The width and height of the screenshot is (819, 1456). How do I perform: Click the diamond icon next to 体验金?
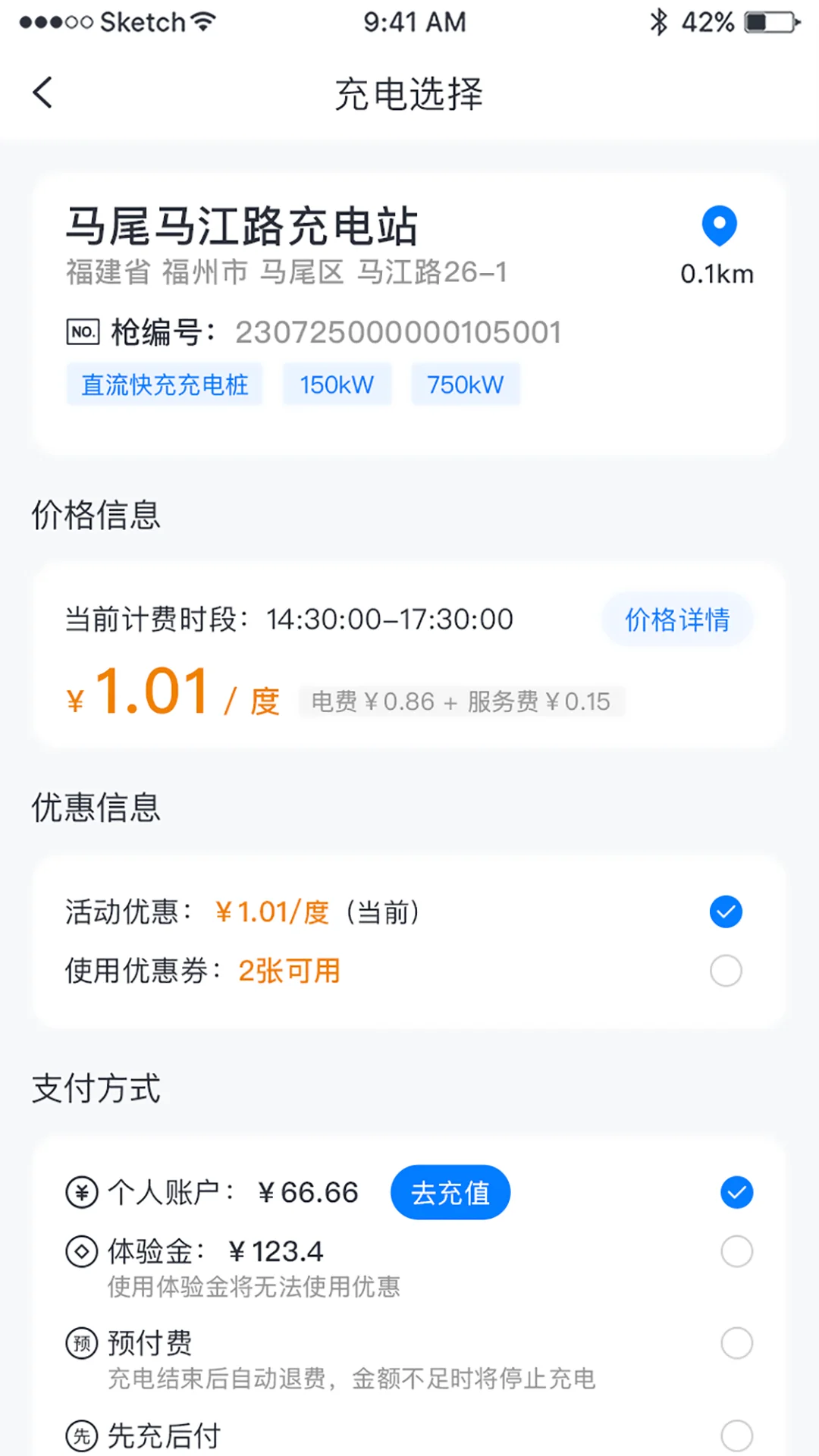pos(82,1250)
